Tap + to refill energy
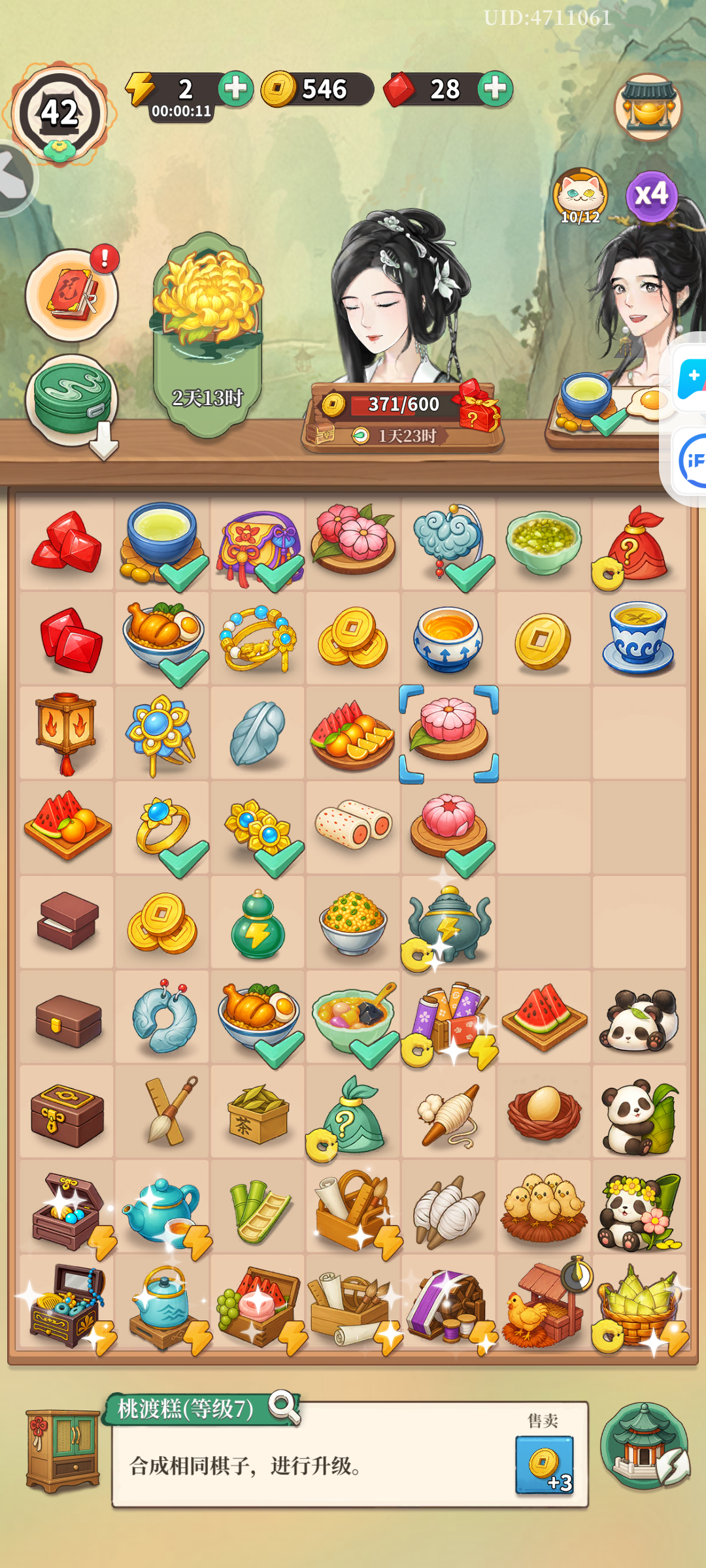Viewport: 706px width, 1568px height. click(237, 88)
